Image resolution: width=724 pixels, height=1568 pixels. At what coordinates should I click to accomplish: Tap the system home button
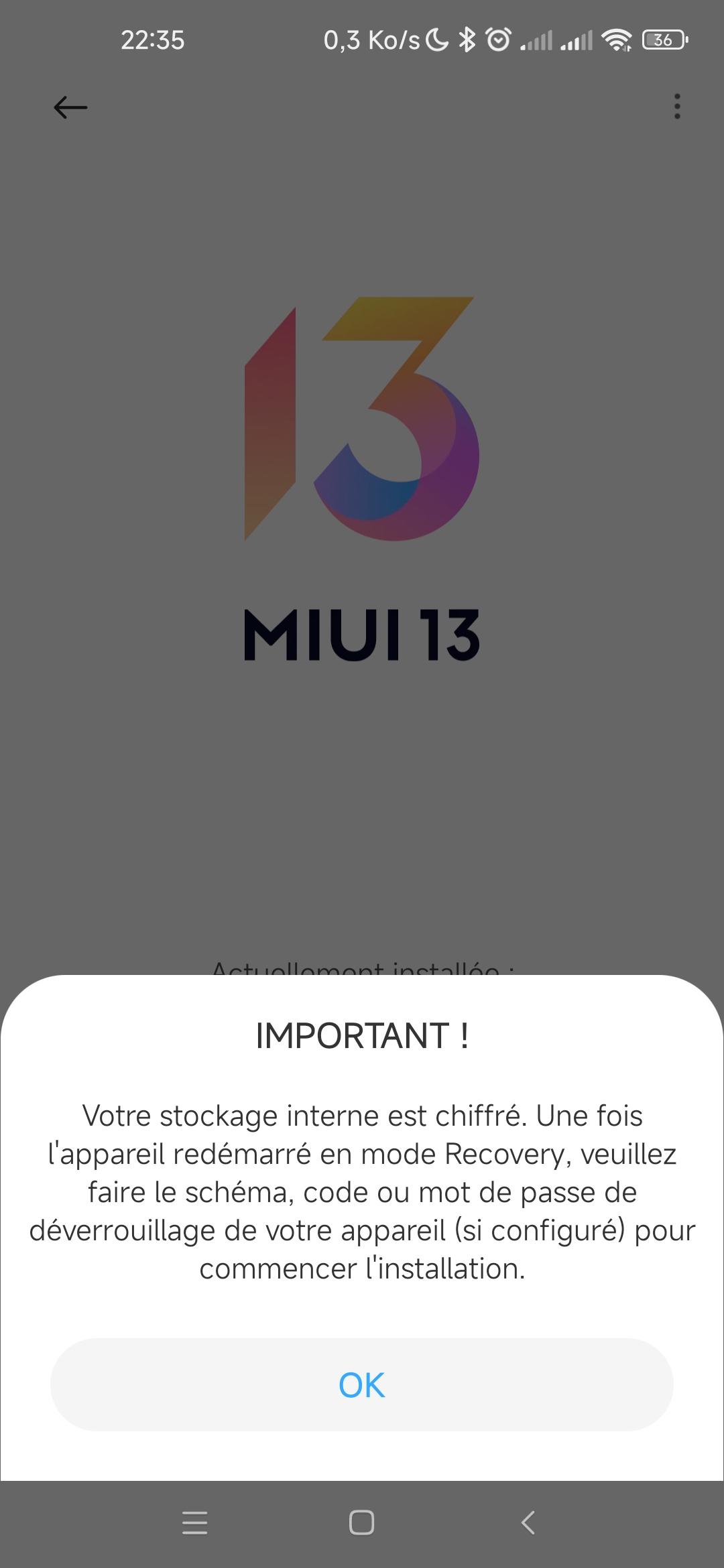click(x=361, y=1522)
